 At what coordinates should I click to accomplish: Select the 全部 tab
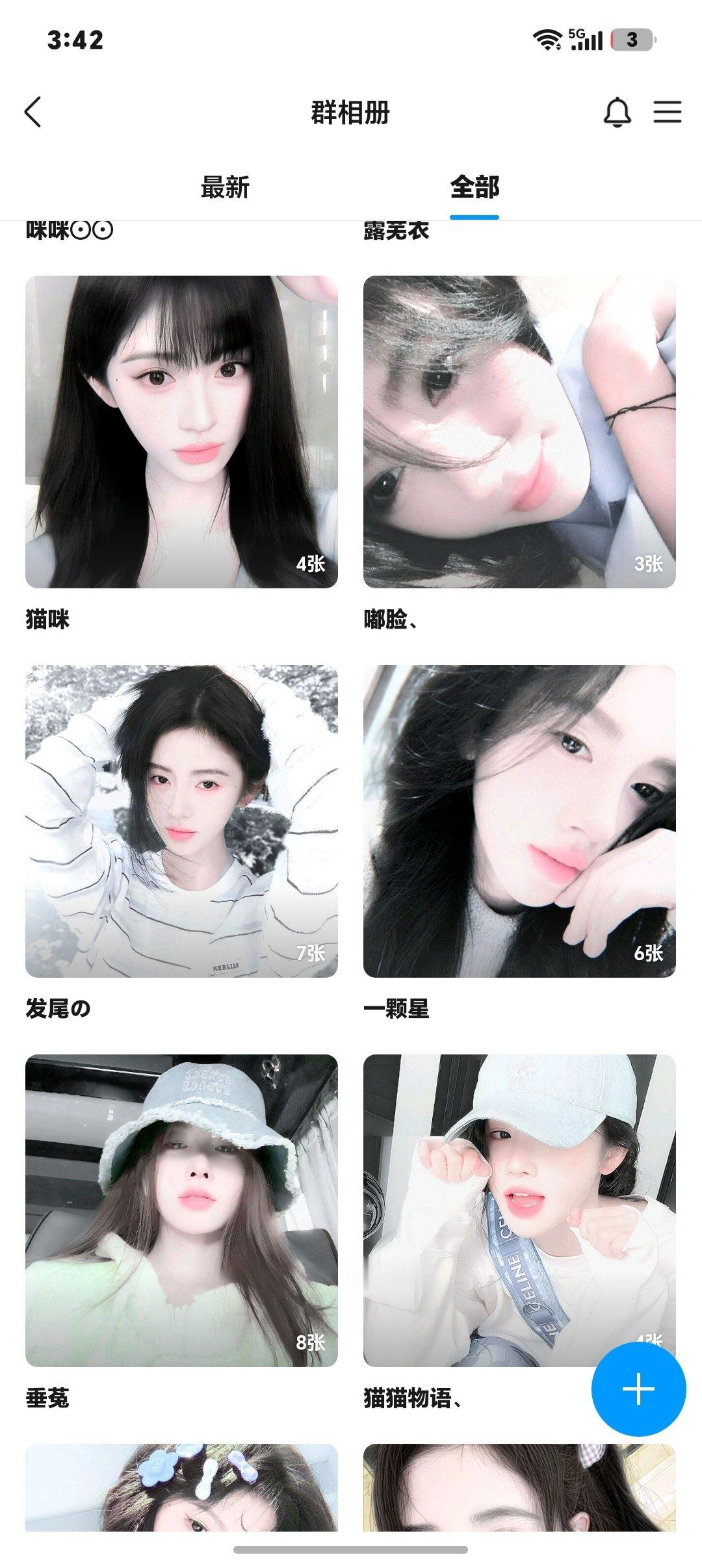point(474,187)
